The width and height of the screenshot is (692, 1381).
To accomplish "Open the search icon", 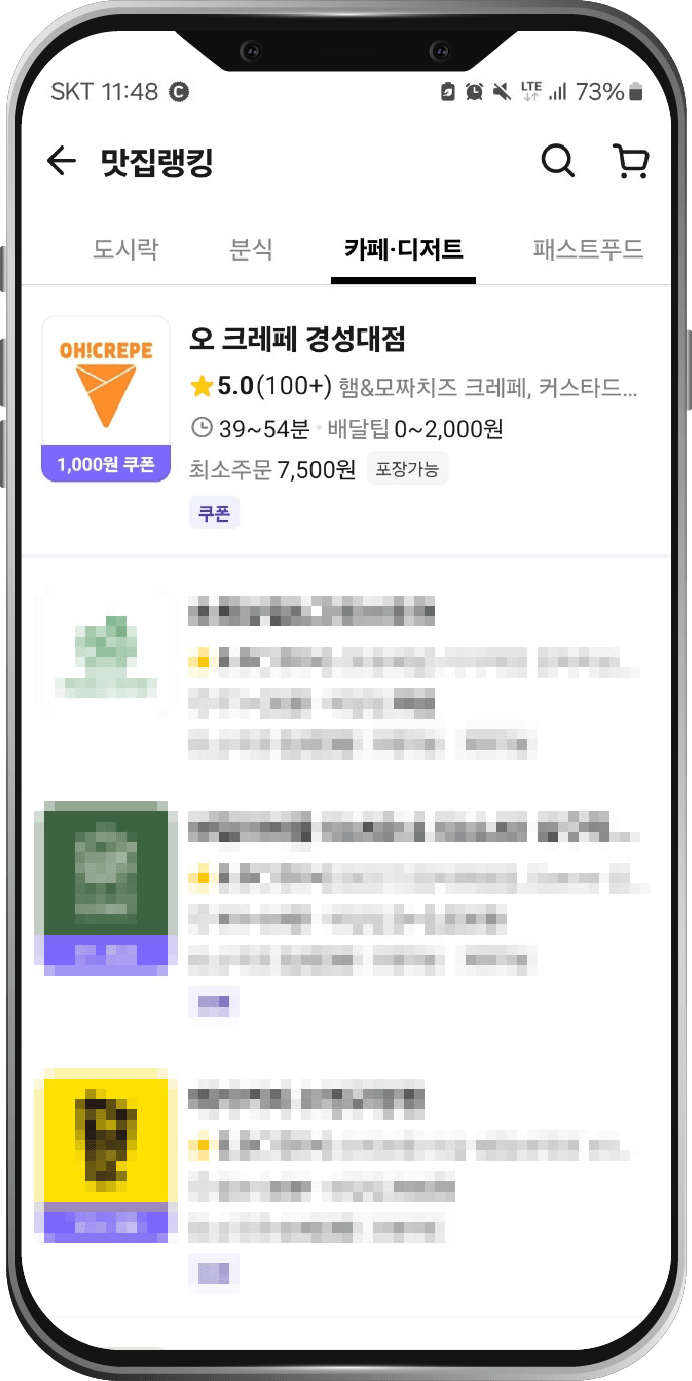I will [x=558, y=160].
